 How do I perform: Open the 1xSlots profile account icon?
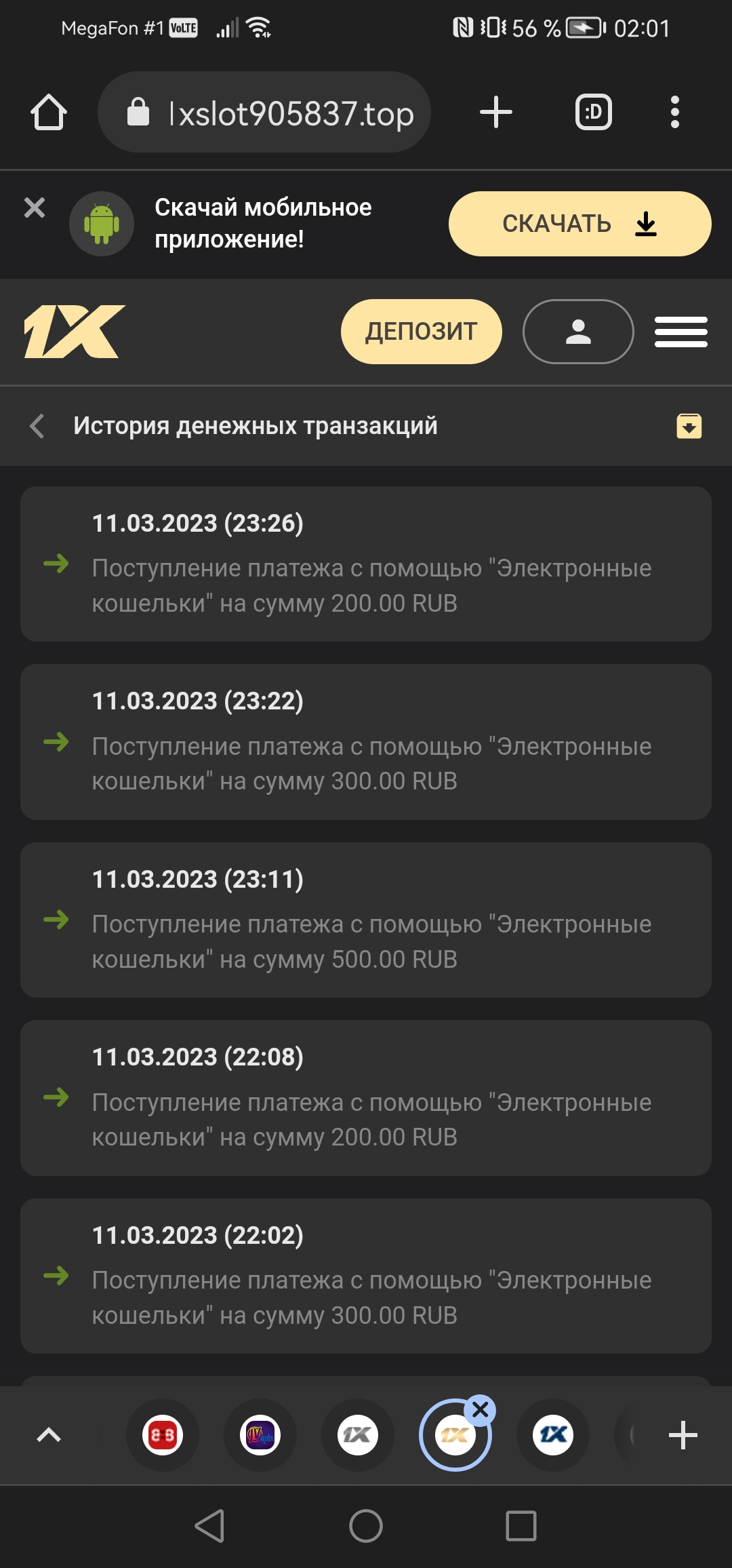tap(577, 332)
